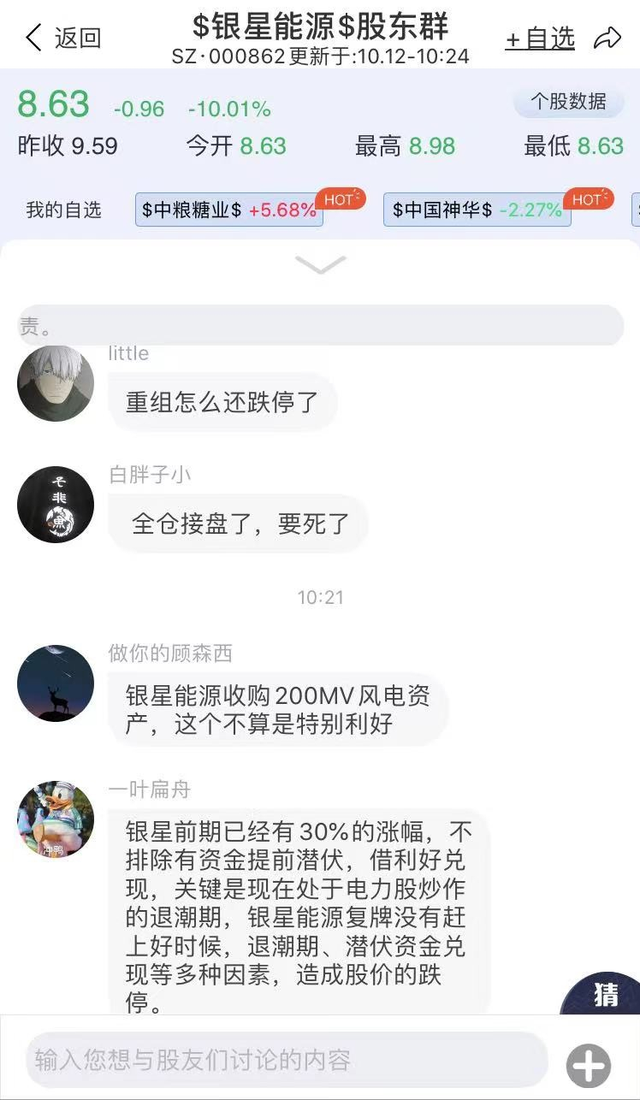View little's profile avatar

(56, 384)
